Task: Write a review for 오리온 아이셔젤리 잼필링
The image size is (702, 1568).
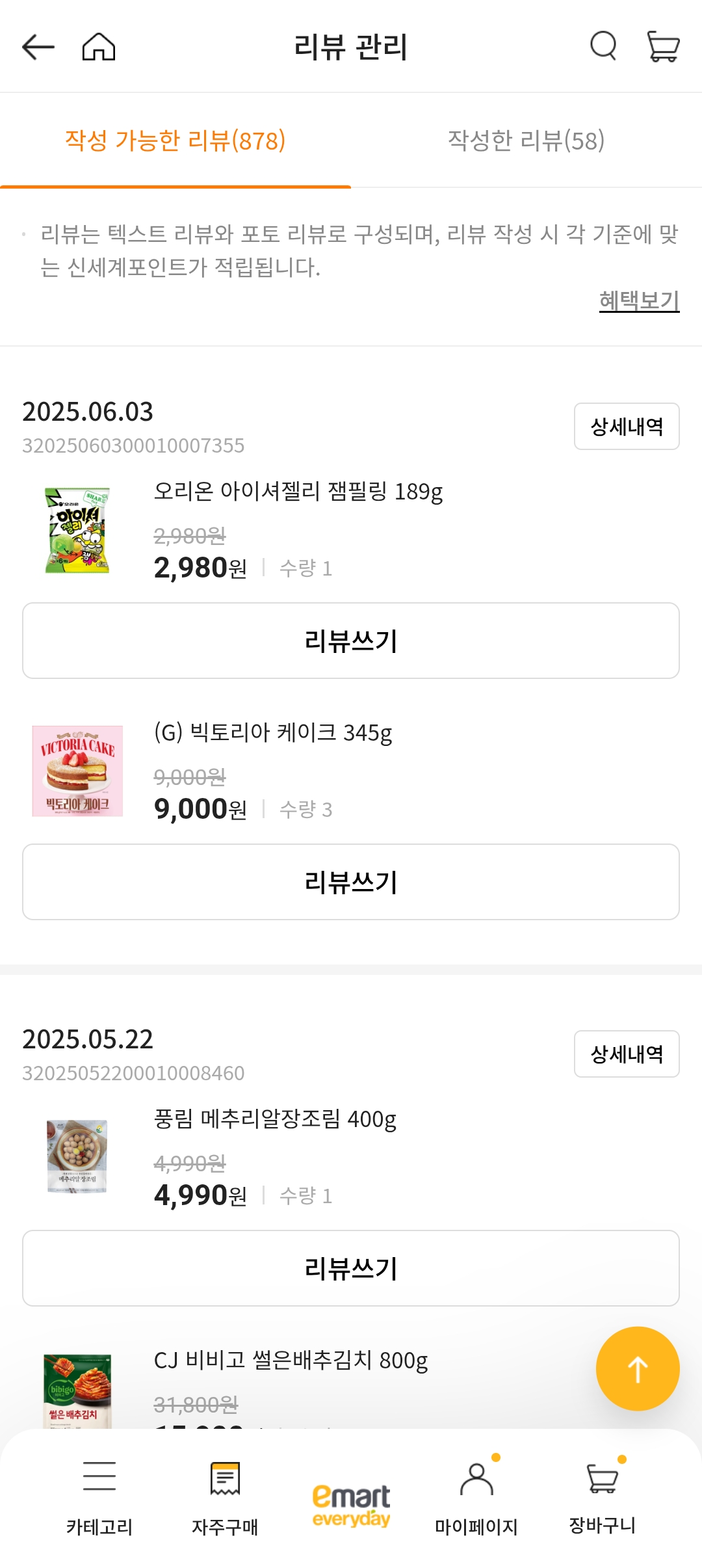Action: pyautogui.click(x=351, y=641)
